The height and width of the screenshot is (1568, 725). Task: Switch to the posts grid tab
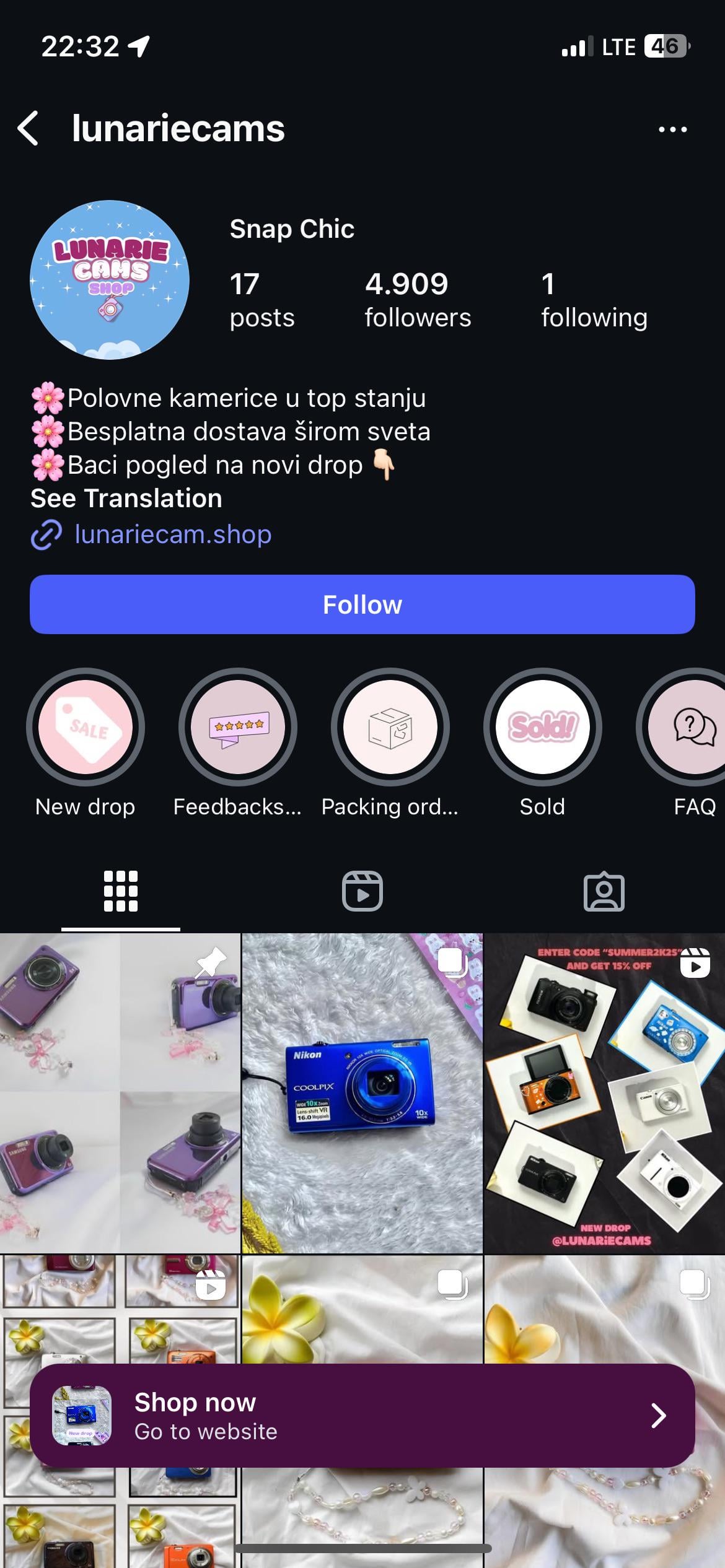[121, 892]
